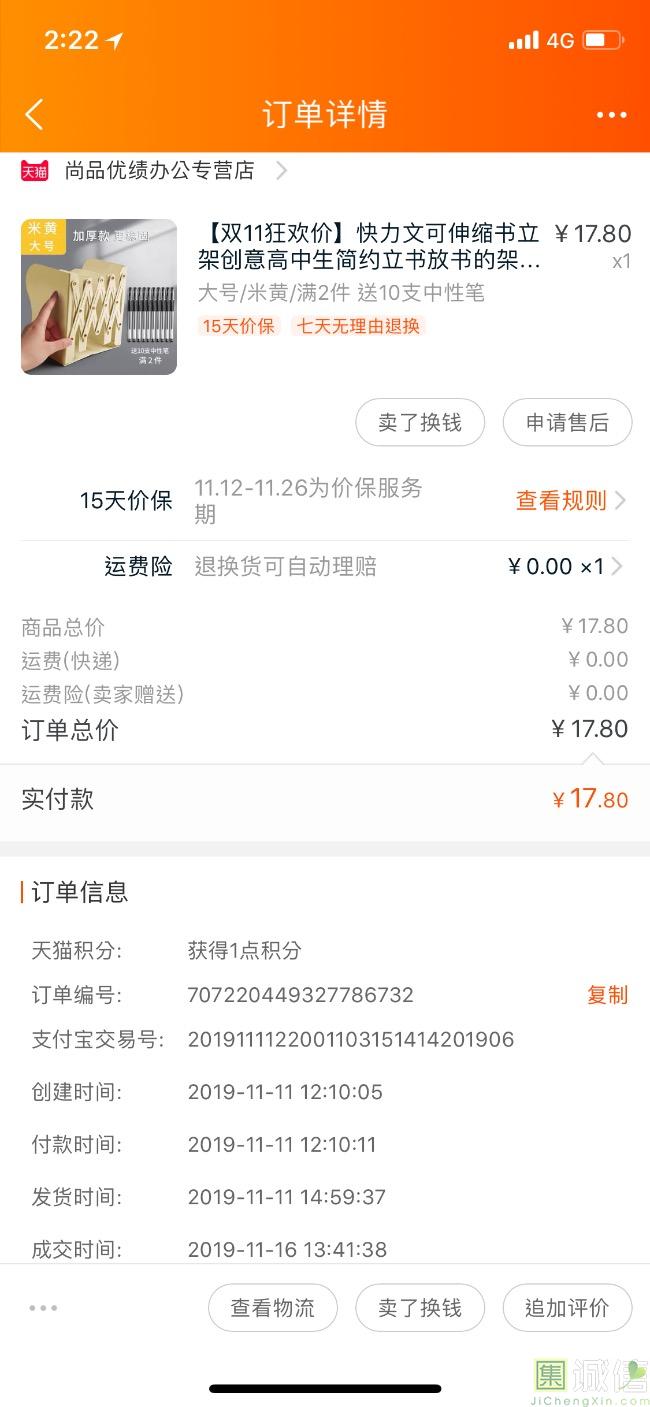
Task: Go back using the top-left arrow
Action: click(x=34, y=114)
